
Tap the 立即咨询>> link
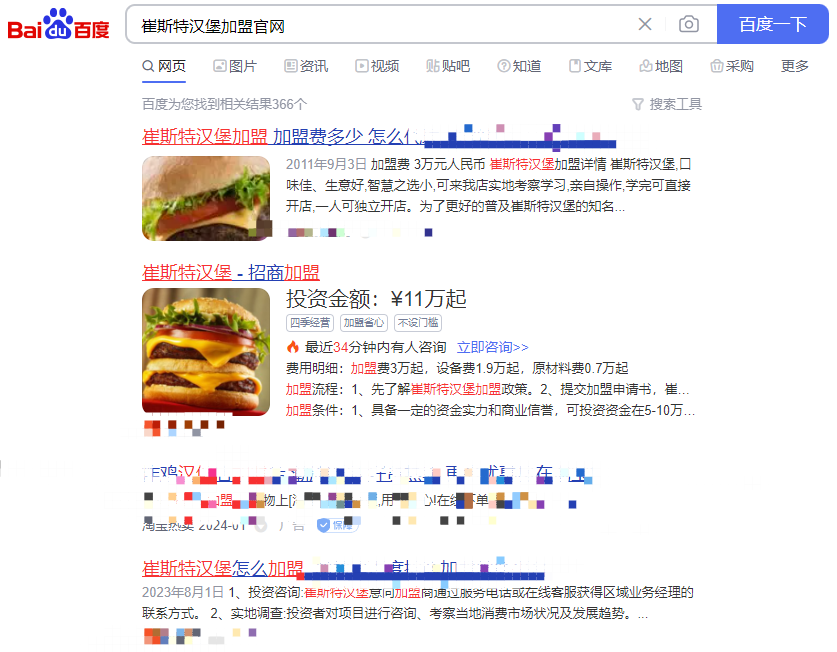click(493, 347)
